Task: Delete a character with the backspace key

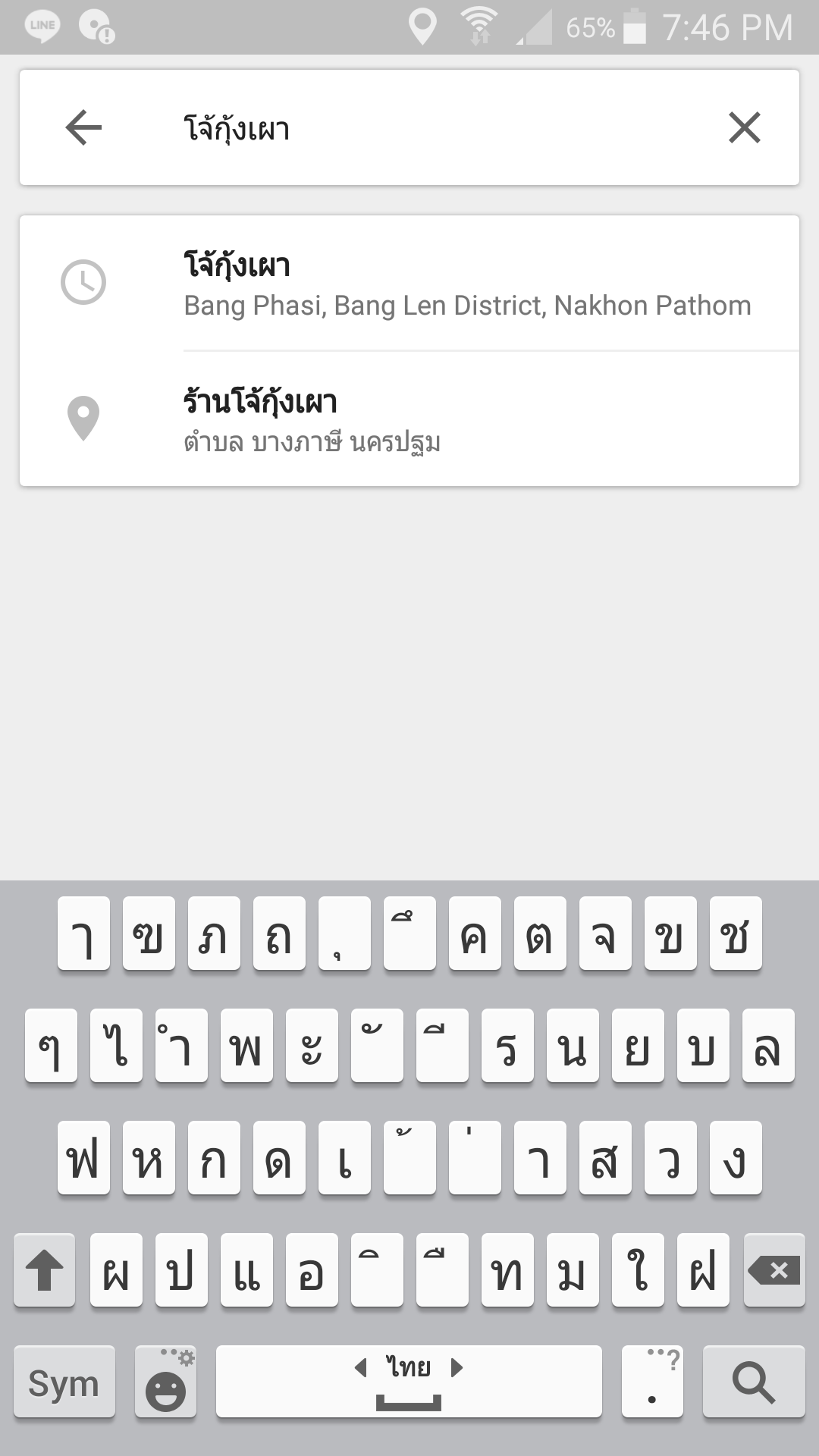Action: click(773, 1270)
